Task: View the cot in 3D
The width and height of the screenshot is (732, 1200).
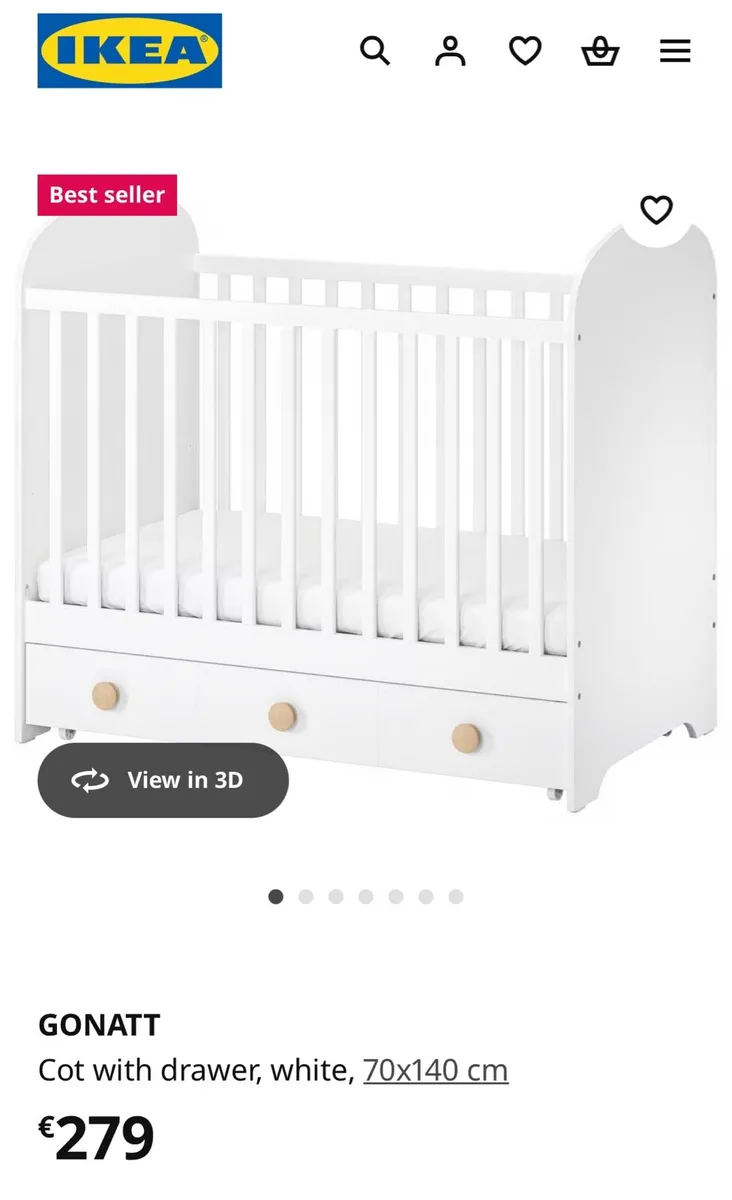Action: 163,780
